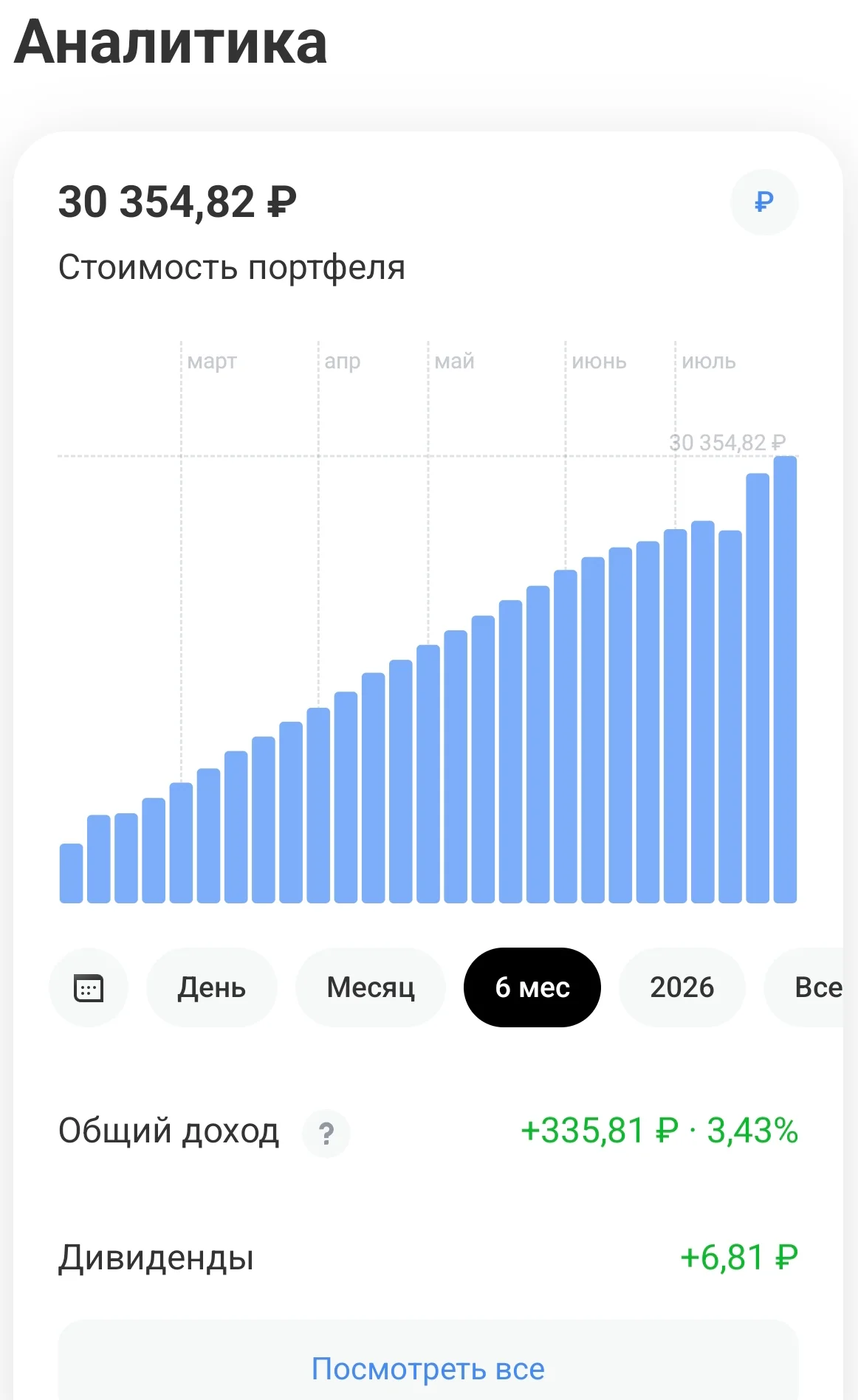858x1400 pixels.
Task: Select the День period chip
Action: click(212, 987)
